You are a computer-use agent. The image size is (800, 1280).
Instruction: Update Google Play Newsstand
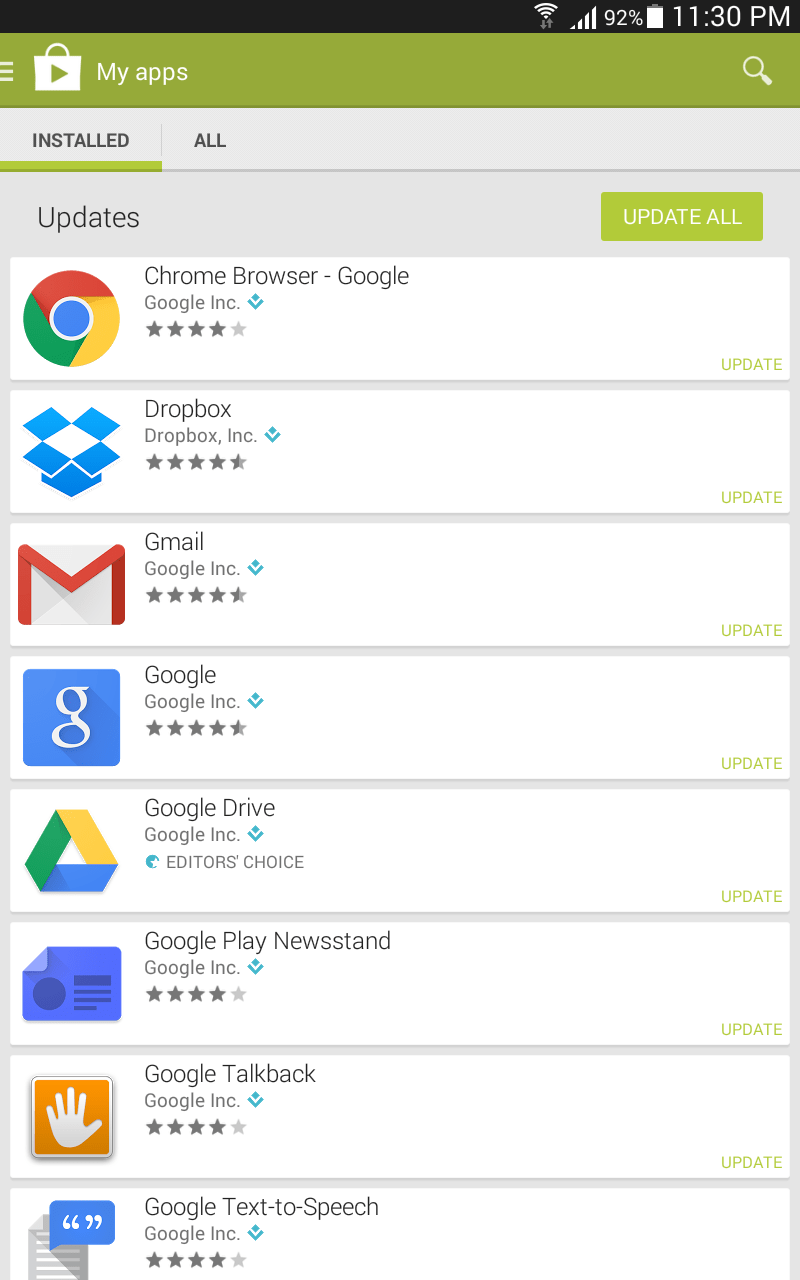(x=751, y=1029)
